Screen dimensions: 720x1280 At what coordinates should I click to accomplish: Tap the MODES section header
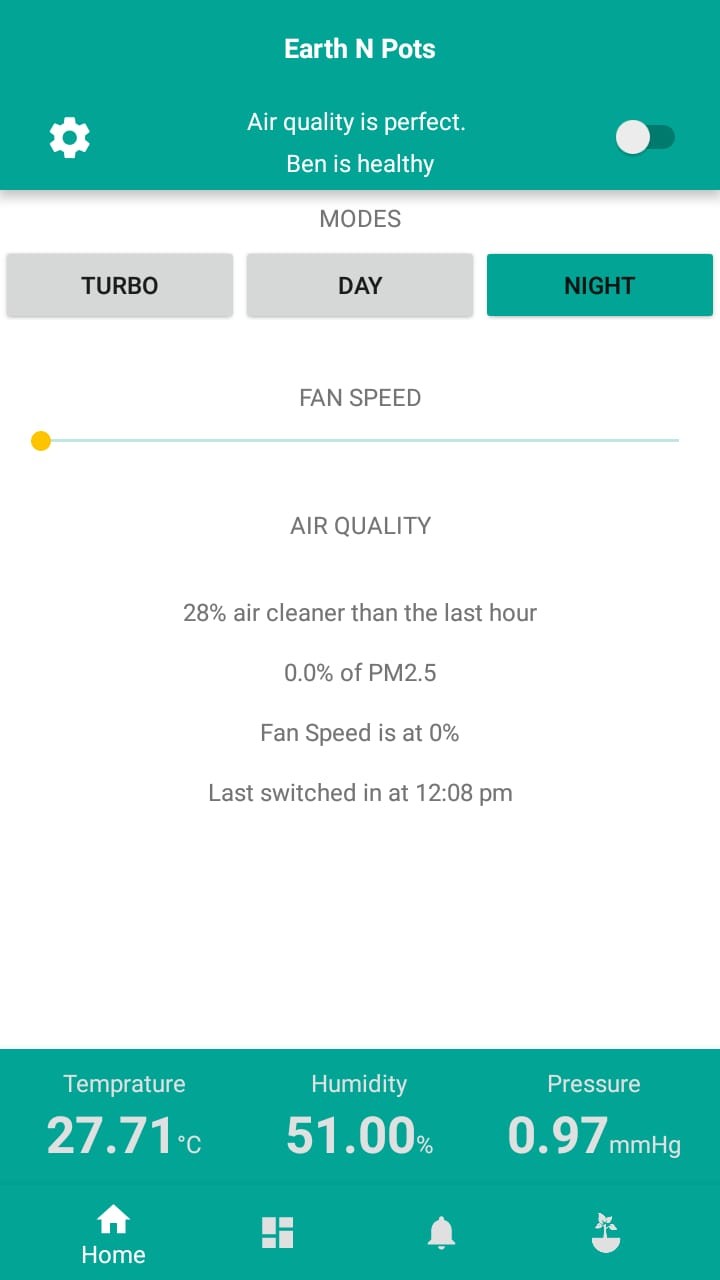360,218
